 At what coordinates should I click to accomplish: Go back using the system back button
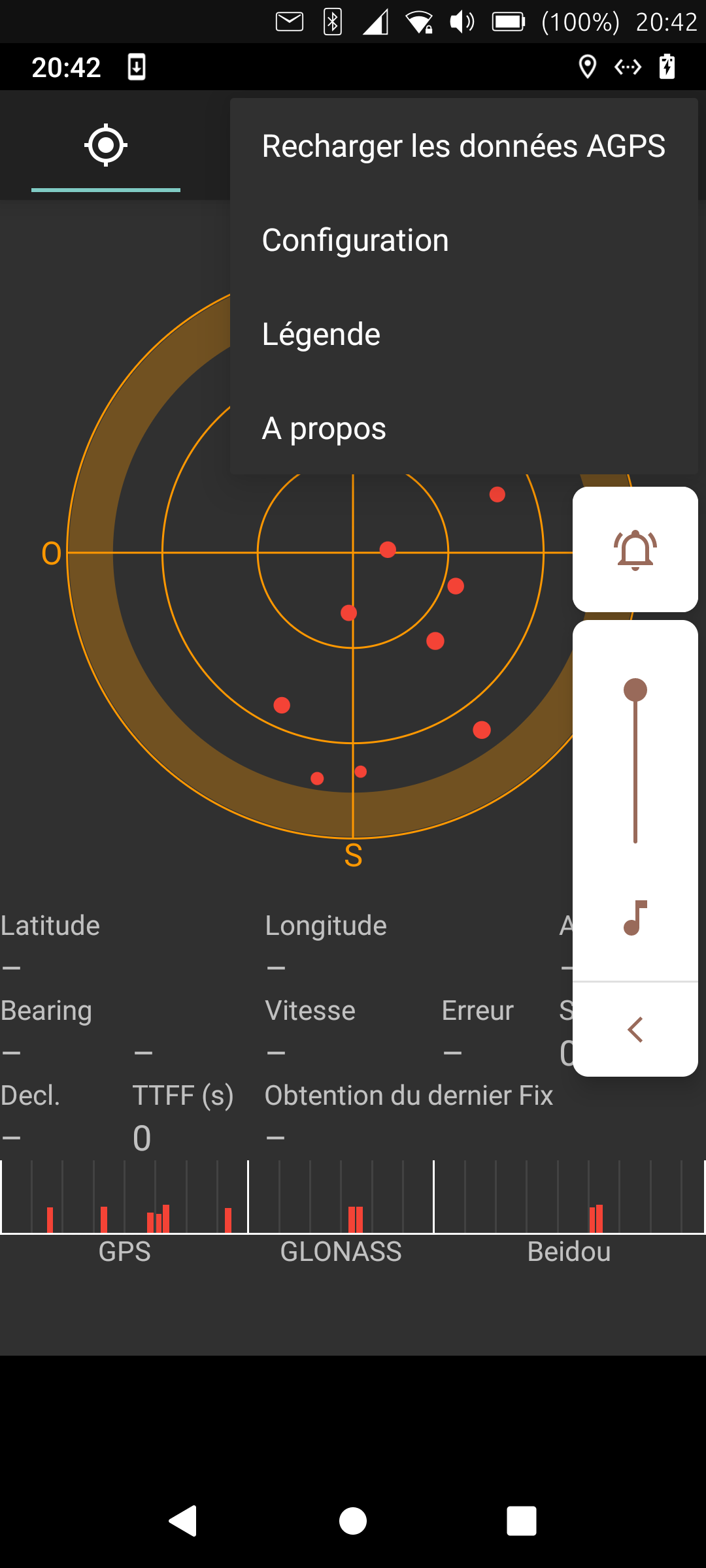click(x=184, y=1521)
